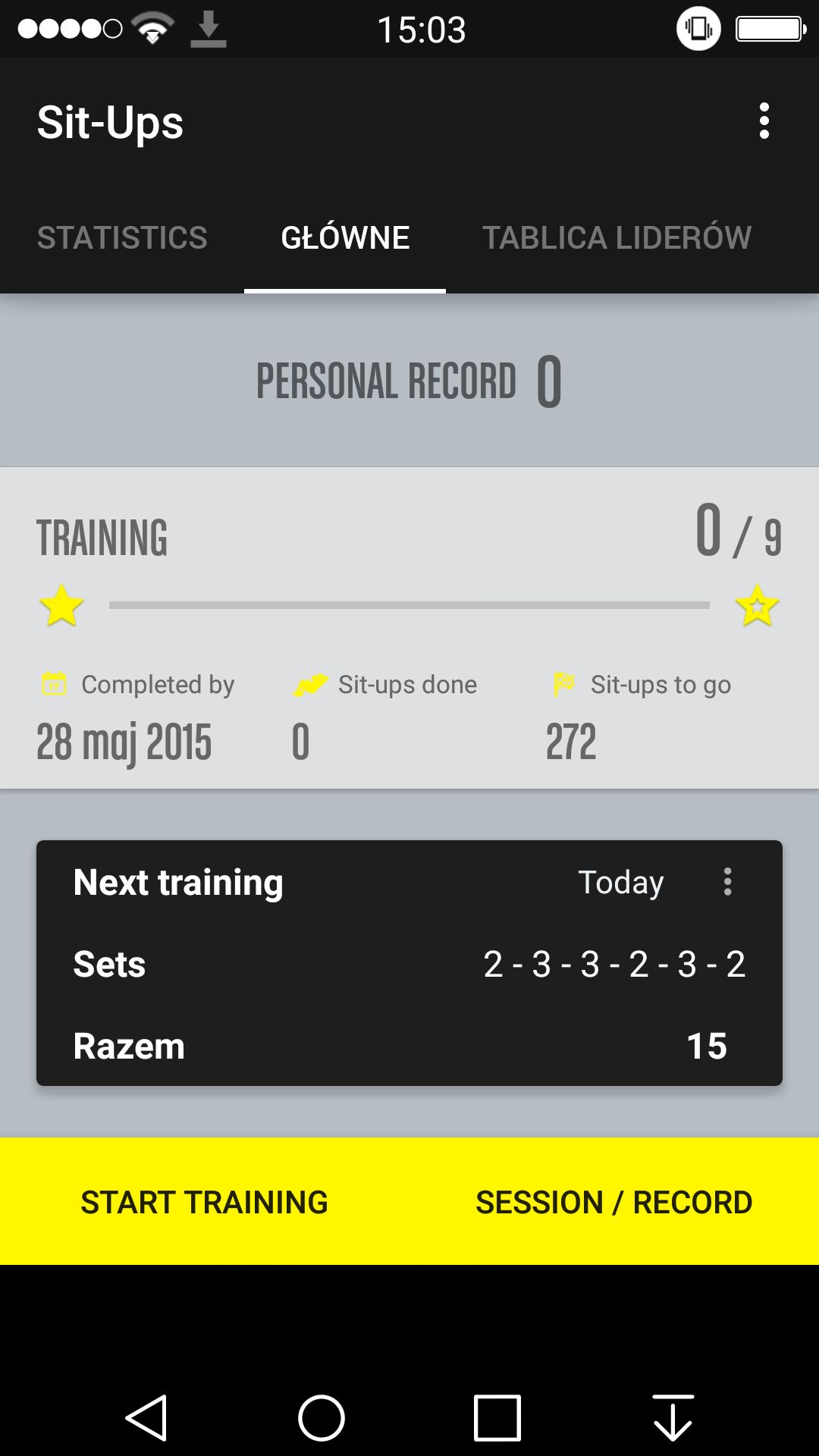Open the Tablica Liderów tab
The width and height of the screenshot is (819, 1456).
[x=617, y=237]
